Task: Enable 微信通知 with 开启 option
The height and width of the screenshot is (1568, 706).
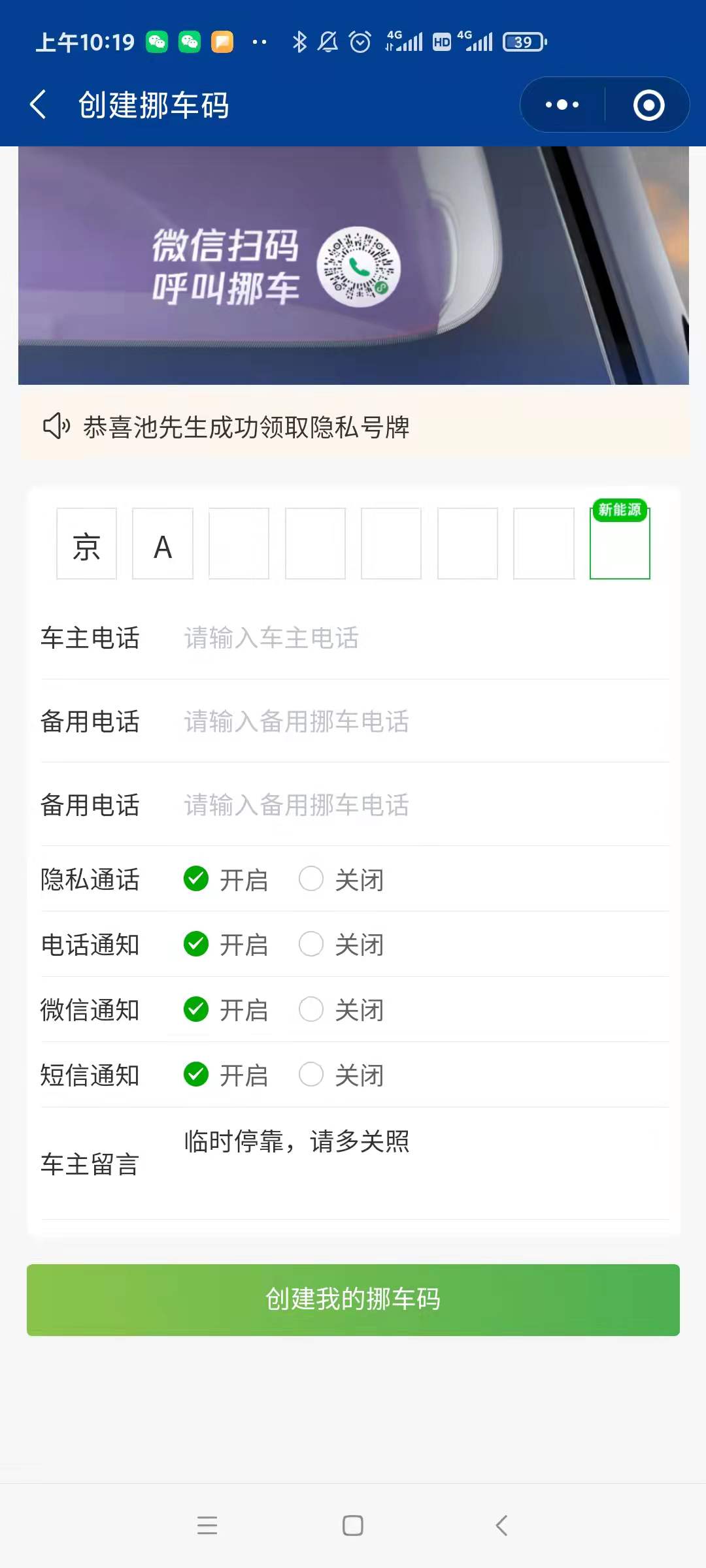Action: (x=196, y=1009)
